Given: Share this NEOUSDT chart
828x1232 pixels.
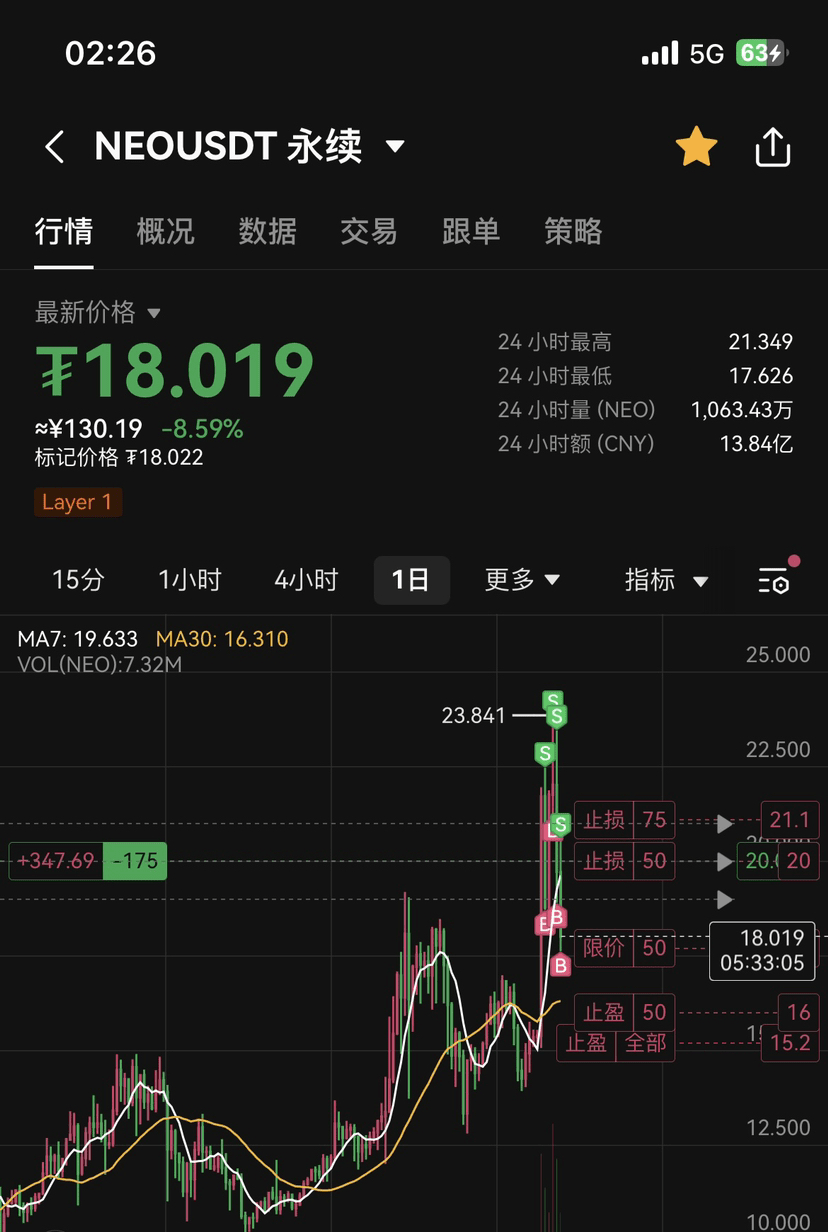Looking at the screenshot, I should [x=772, y=148].
